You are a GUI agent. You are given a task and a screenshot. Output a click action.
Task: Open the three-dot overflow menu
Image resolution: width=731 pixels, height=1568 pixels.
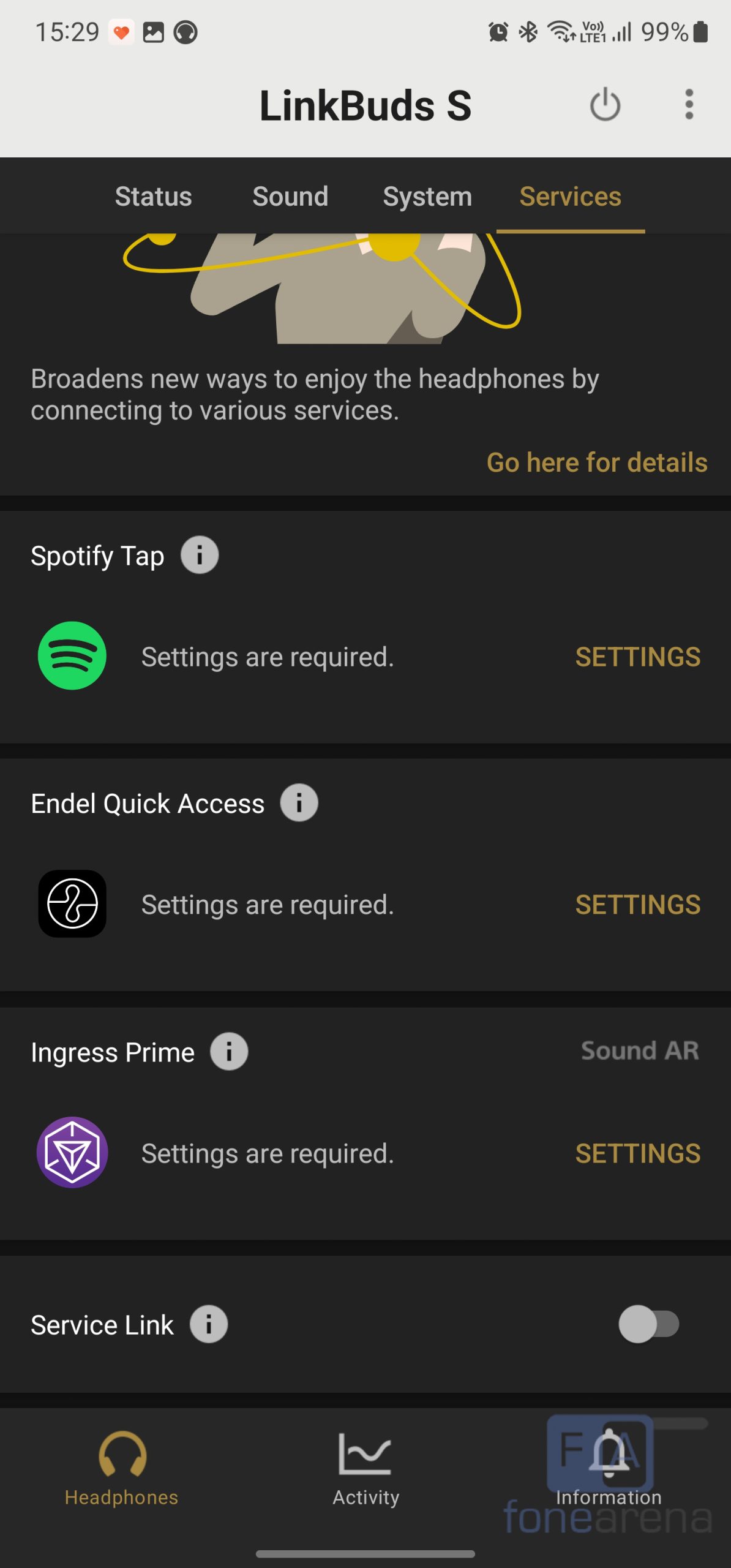point(689,105)
